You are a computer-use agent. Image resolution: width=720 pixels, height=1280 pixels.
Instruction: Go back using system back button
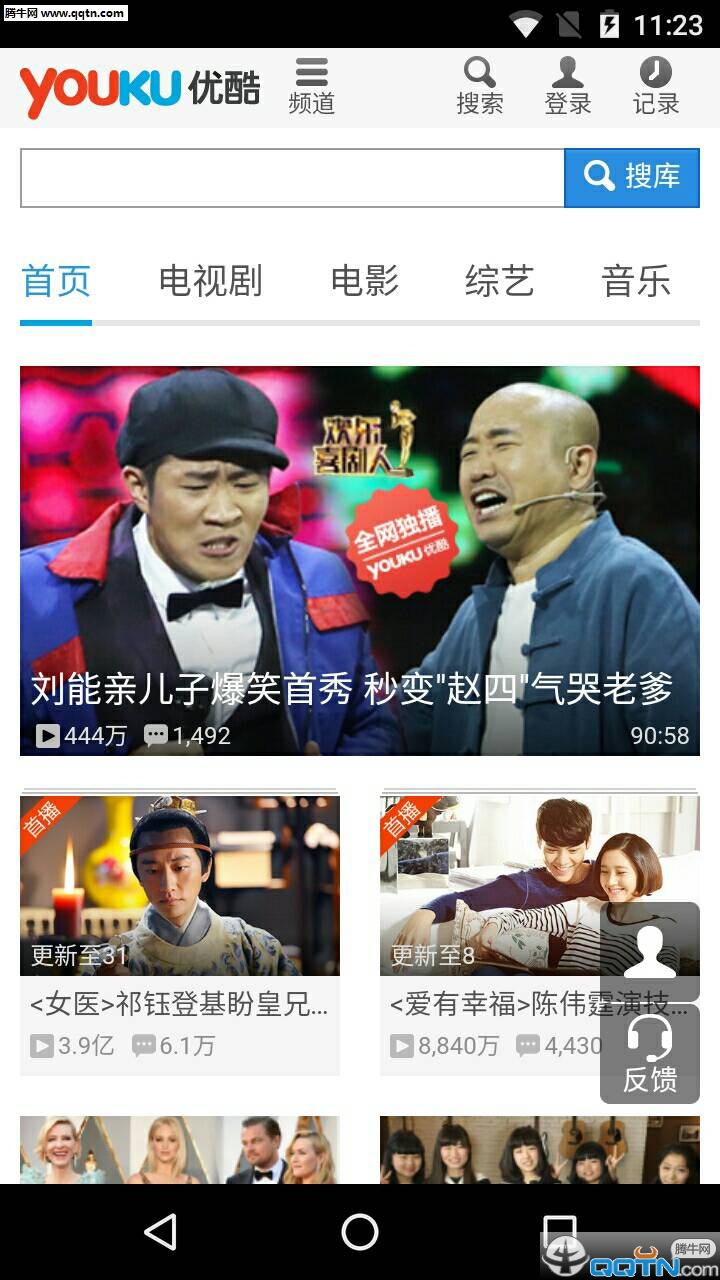click(x=160, y=1232)
